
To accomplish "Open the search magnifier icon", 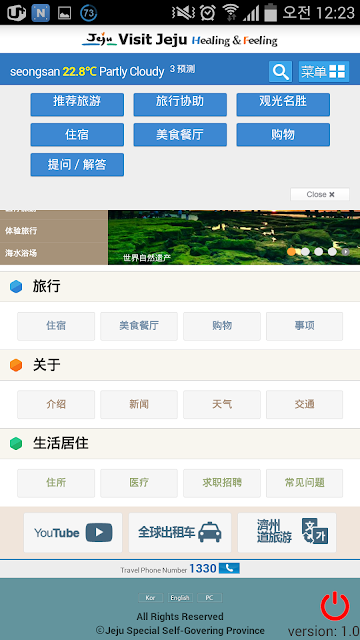I will [x=280, y=71].
